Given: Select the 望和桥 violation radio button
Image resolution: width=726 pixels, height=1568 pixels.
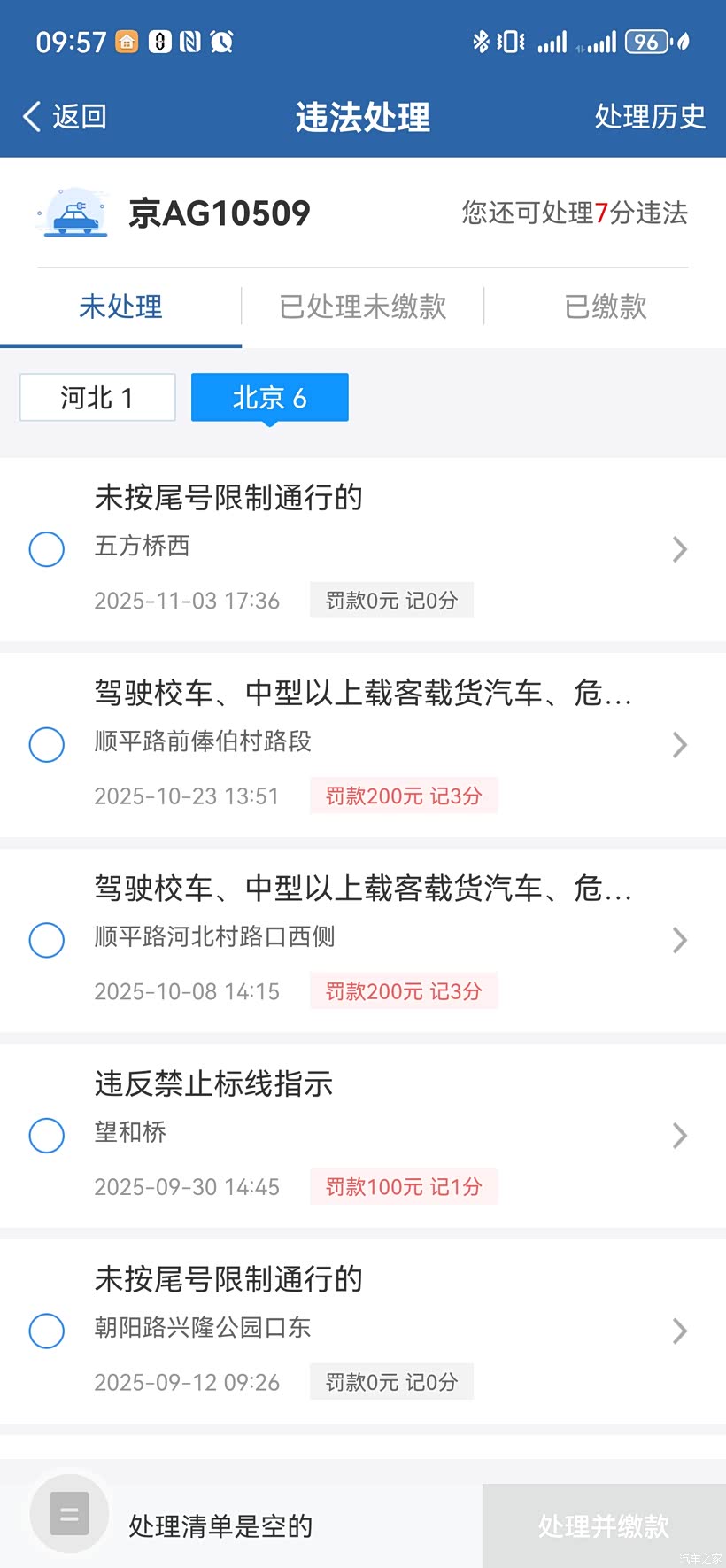Looking at the screenshot, I should tap(47, 1136).
